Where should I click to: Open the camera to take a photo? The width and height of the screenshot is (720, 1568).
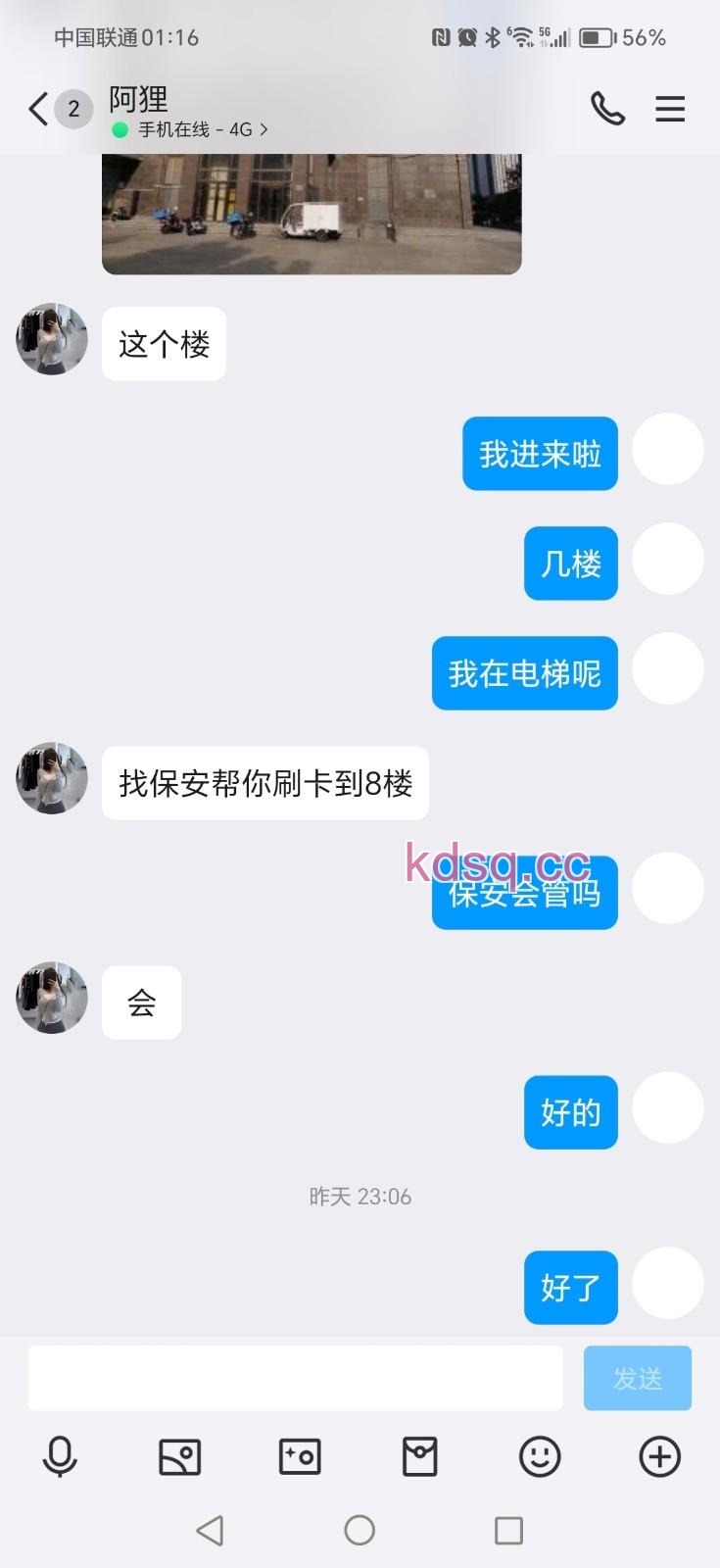300,1456
